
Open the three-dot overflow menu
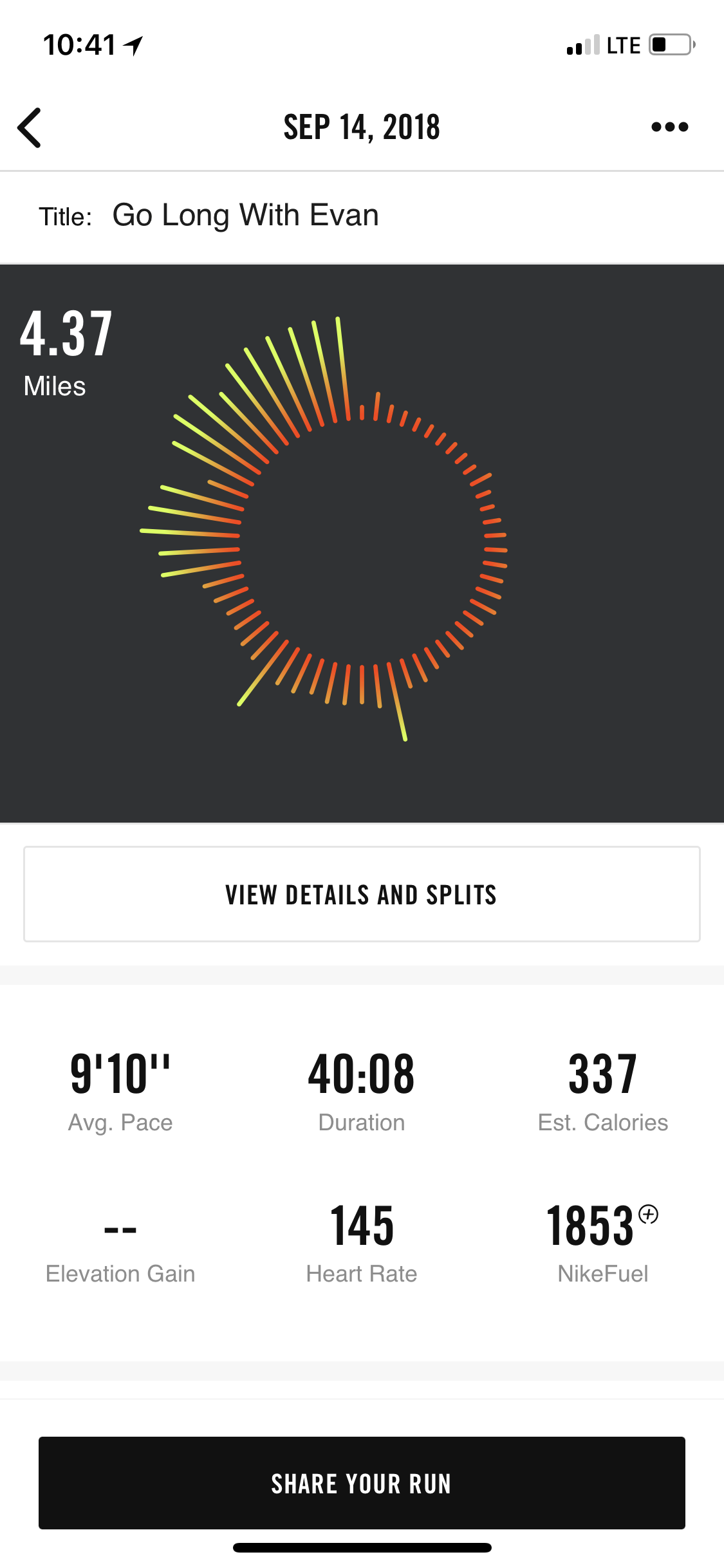click(669, 127)
